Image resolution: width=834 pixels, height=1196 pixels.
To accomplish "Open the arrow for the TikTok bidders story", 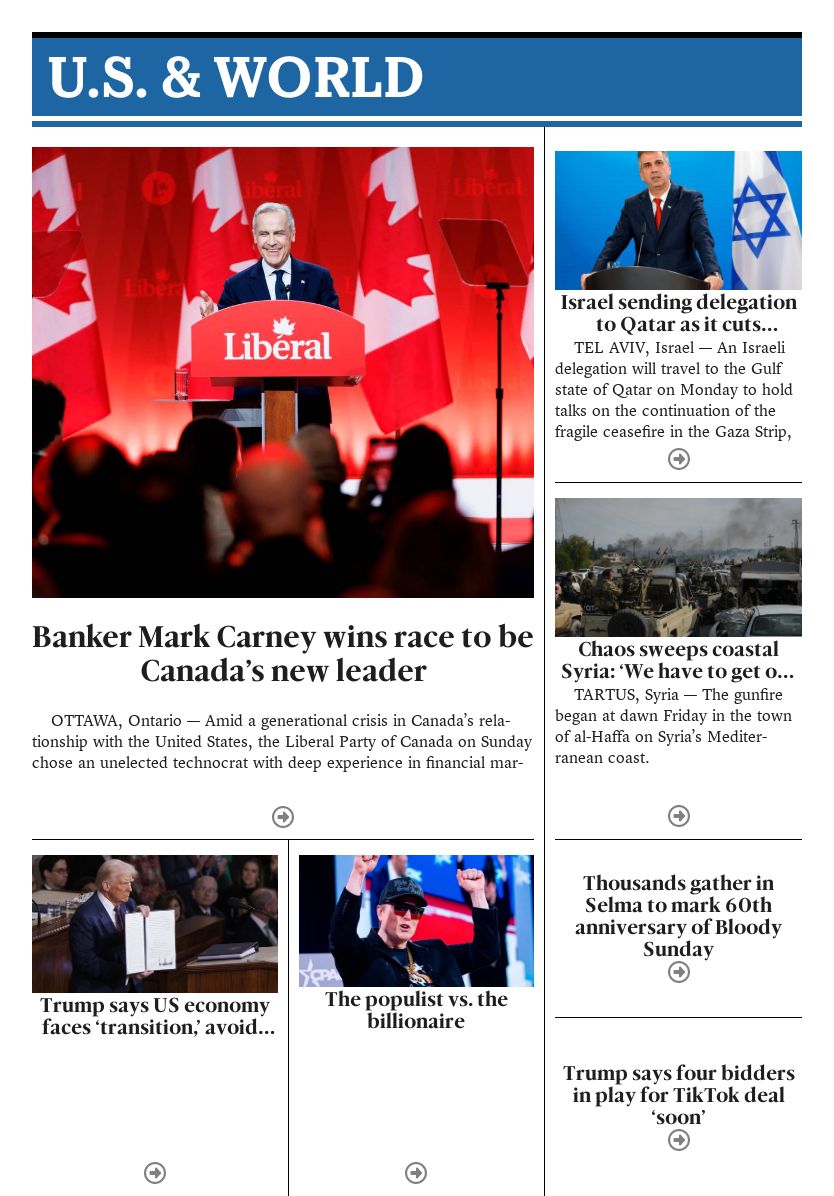I will 679,1140.
